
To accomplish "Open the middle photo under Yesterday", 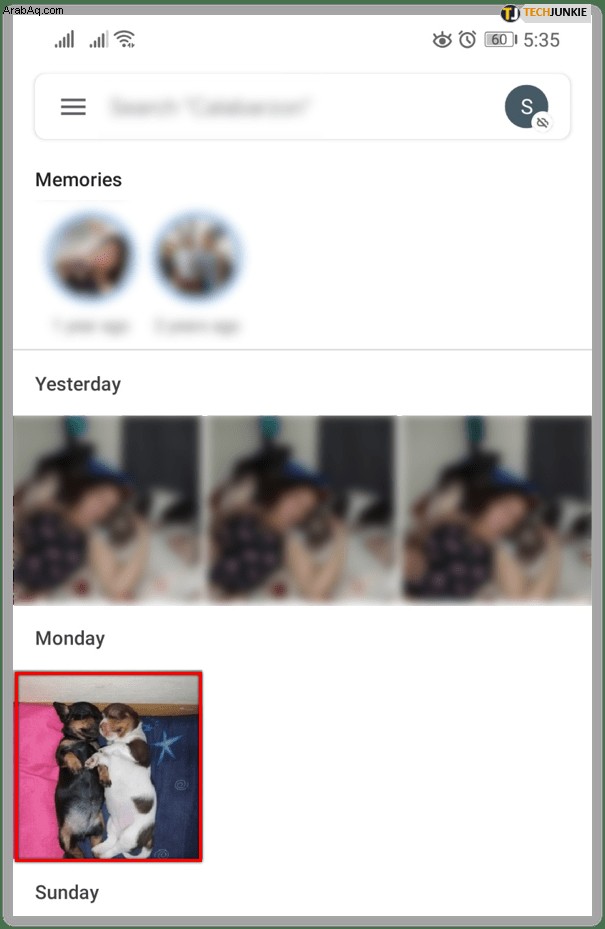I will 300,510.
